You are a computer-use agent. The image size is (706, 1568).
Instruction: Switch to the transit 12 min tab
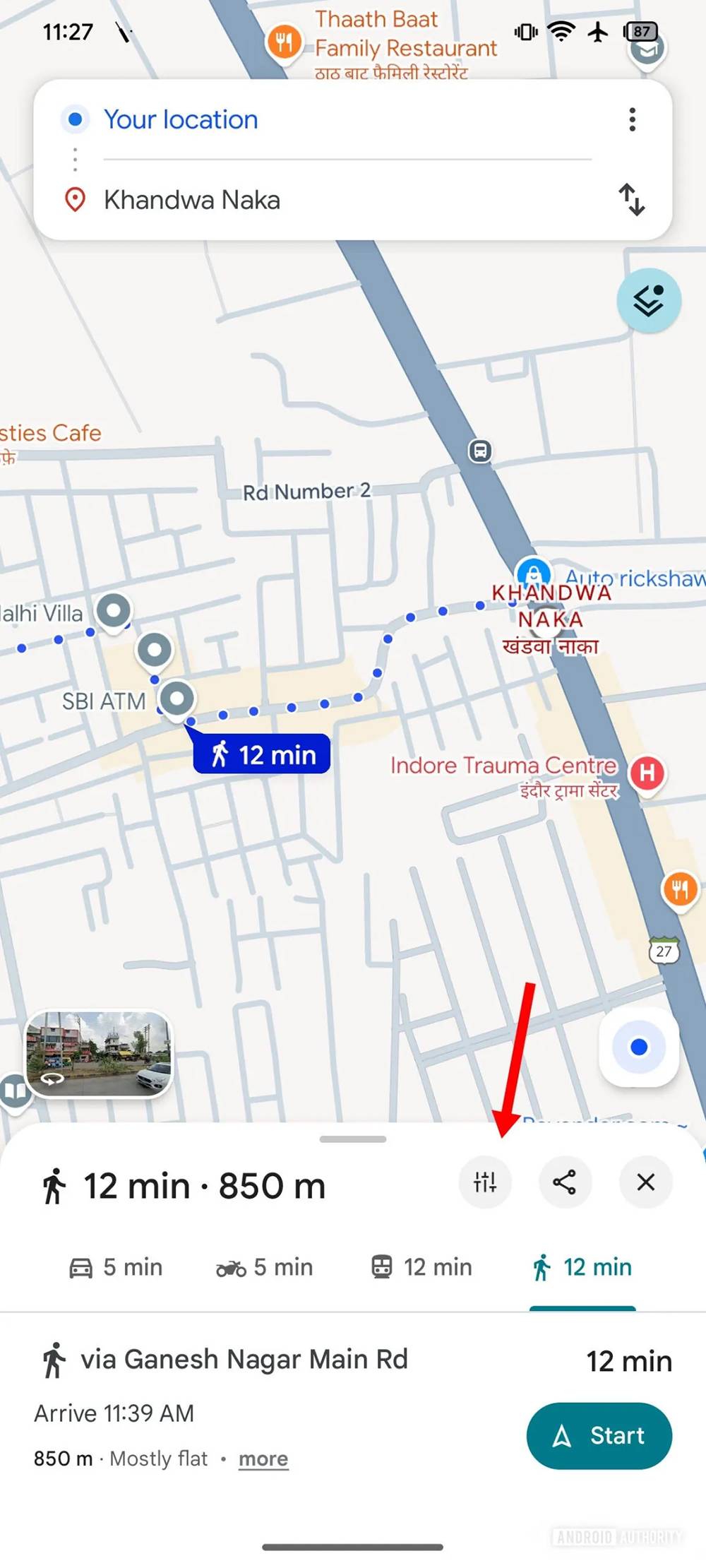[421, 1267]
